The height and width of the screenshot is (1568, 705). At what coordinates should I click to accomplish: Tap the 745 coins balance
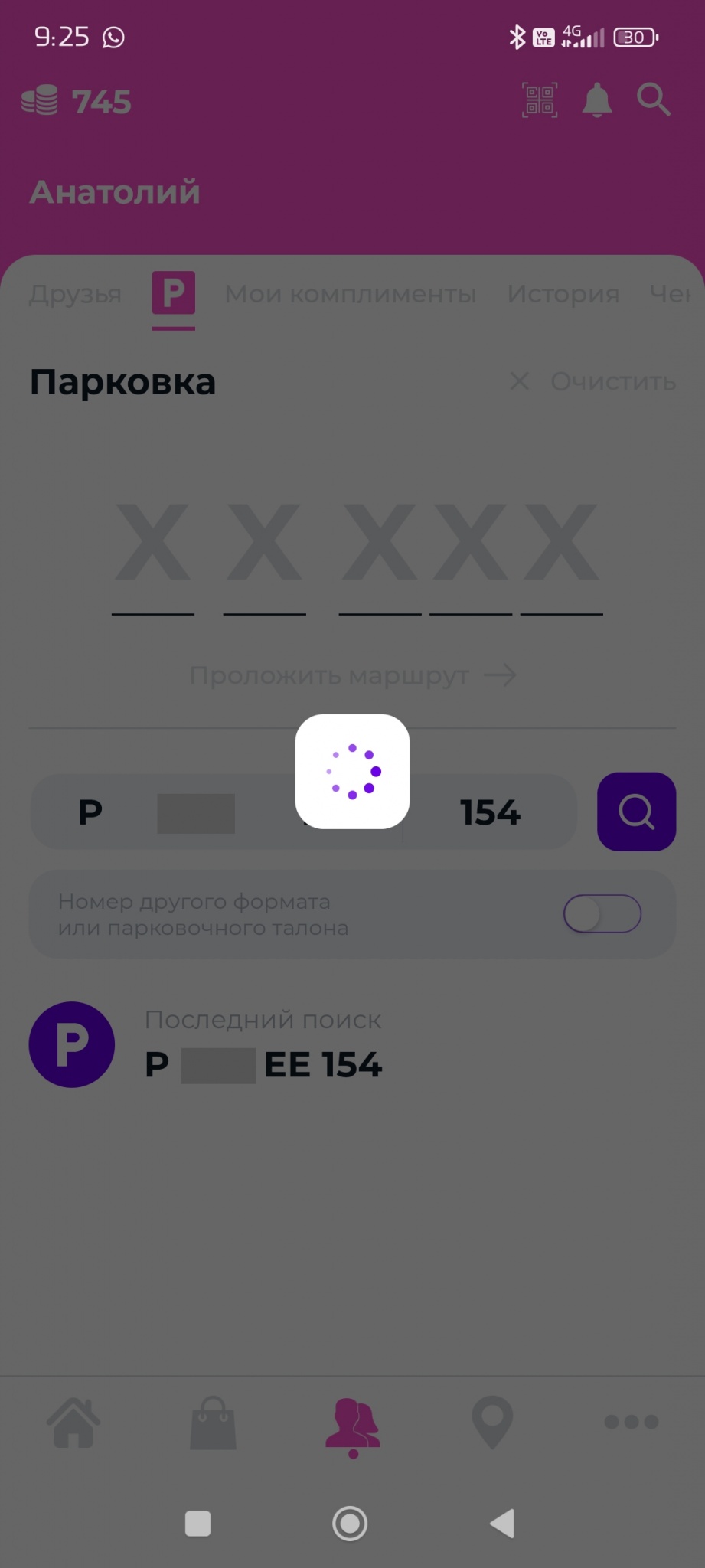point(77,101)
